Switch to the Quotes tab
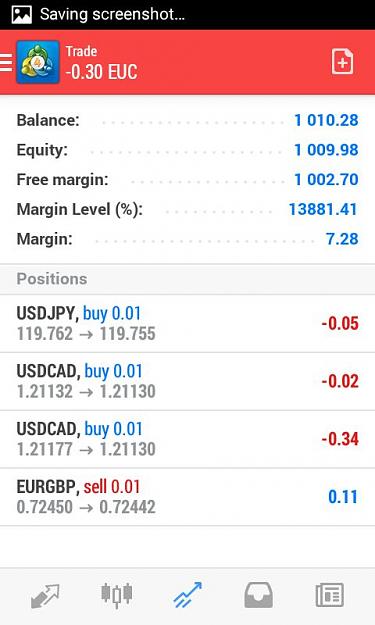The height and width of the screenshot is (625, 375). (x=45, y=596)
